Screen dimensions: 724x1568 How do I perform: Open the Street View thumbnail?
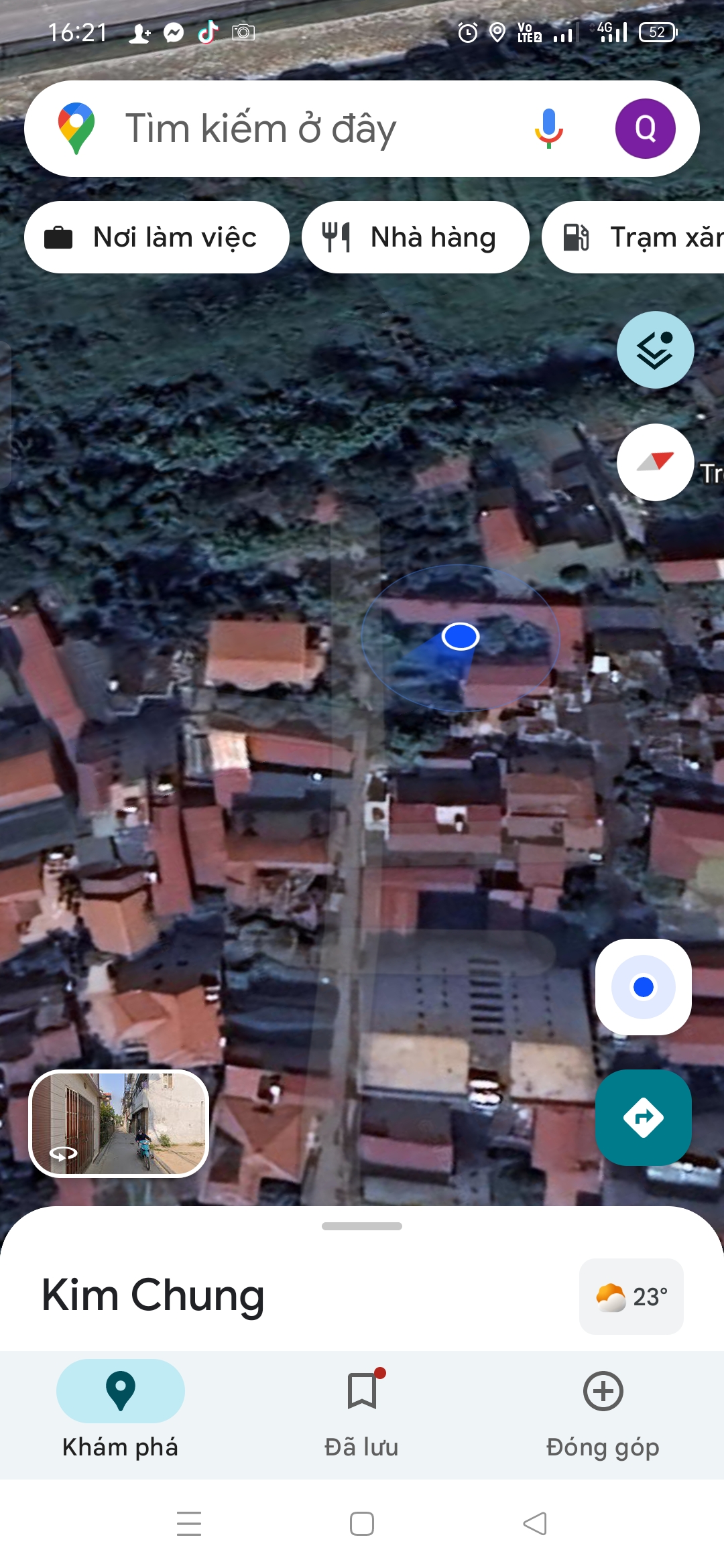click(x=119, y=1124)
